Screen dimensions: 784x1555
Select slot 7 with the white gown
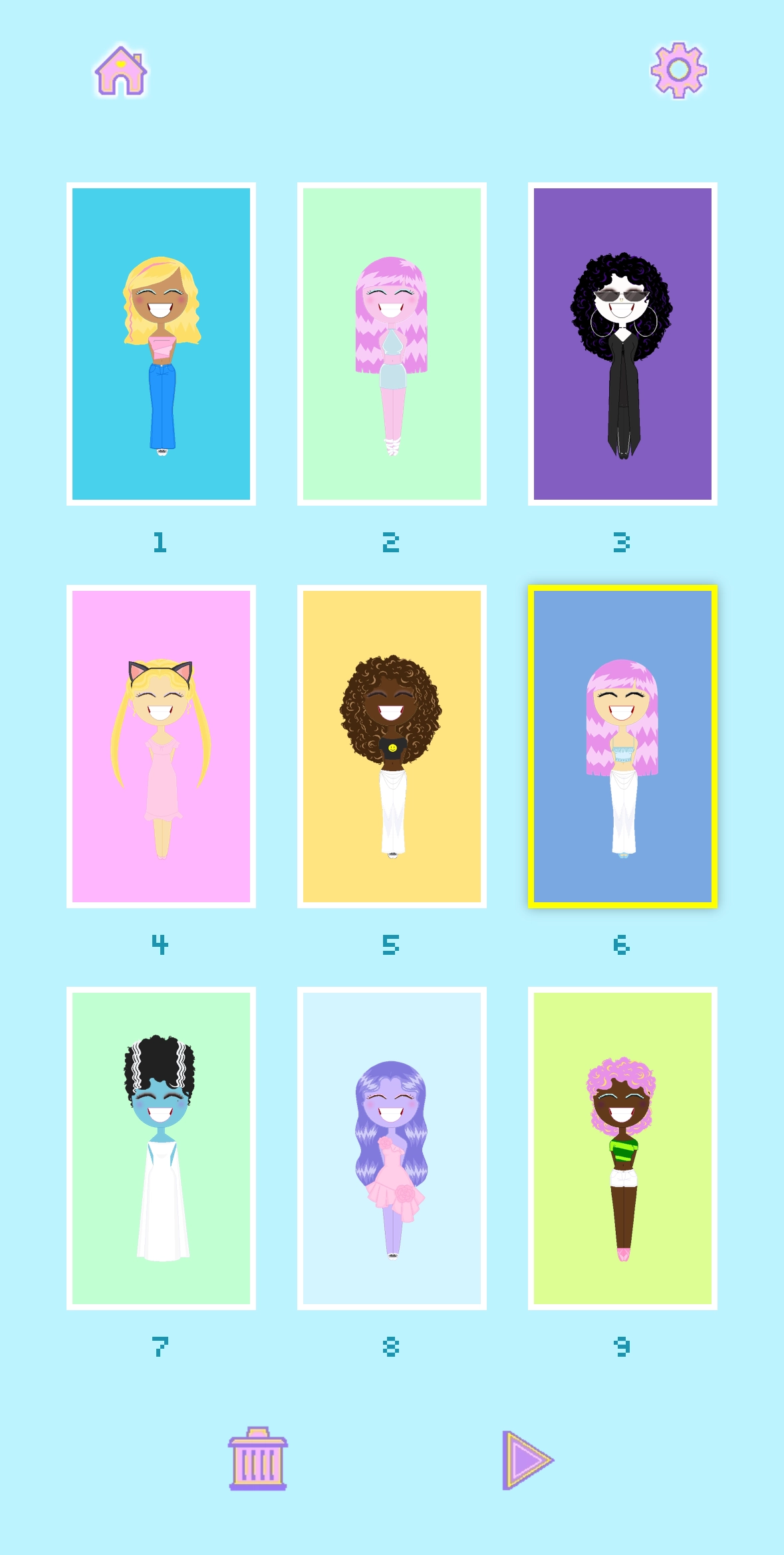(x=161, y=1148)
